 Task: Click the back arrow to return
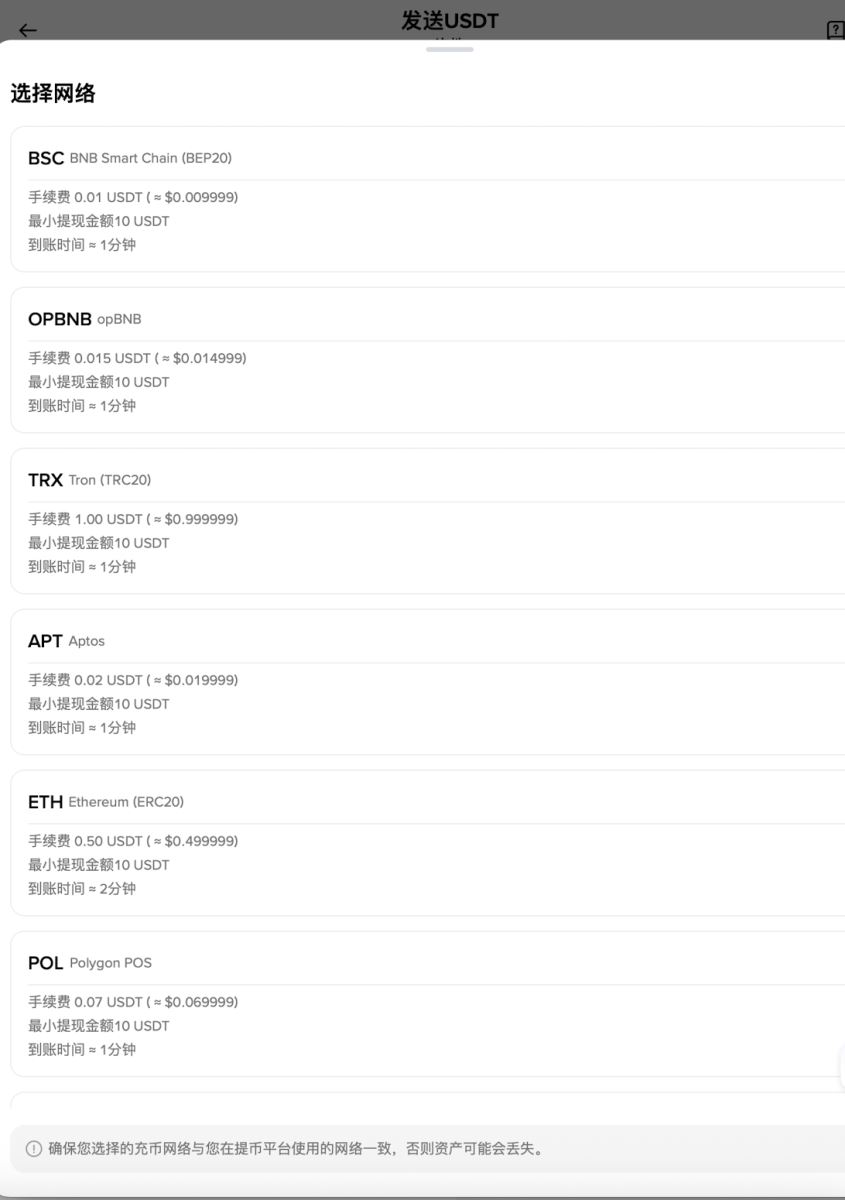pyautogui.click(x=27, y=30)
